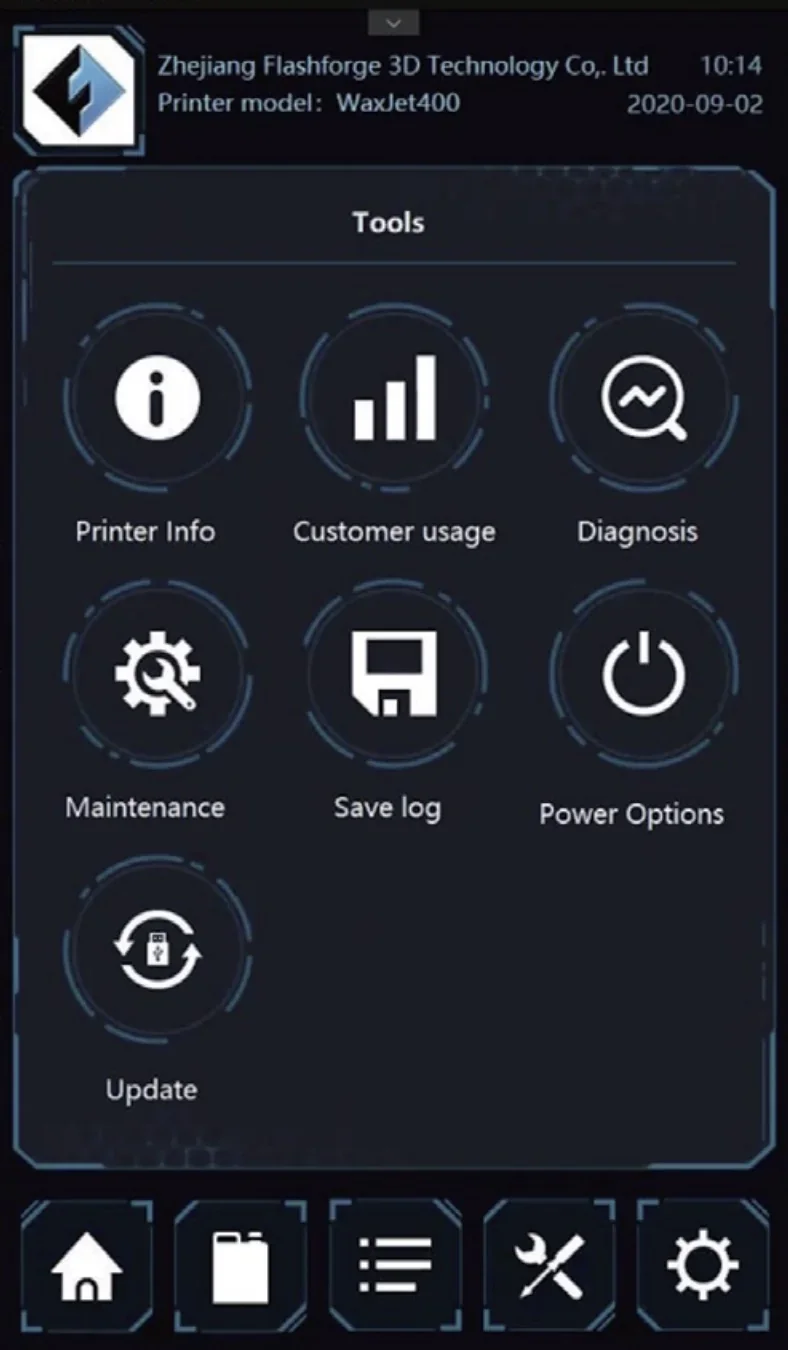Open the print job list
Viewport: 788px width, 1350px height.
pos(394,1263)
